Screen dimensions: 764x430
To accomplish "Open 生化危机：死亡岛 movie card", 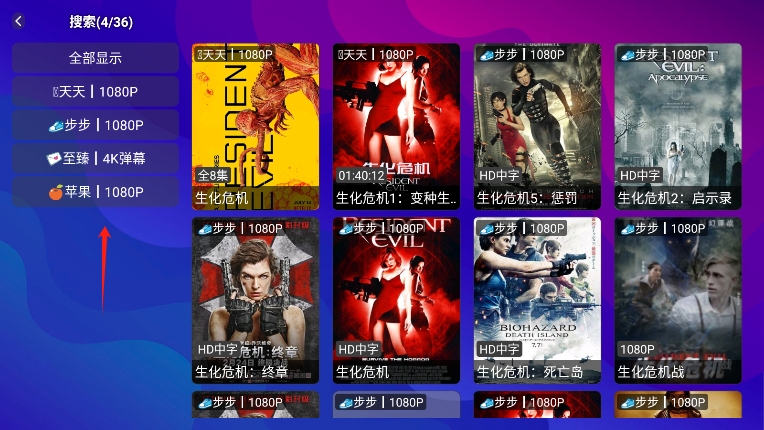I will tap(537, 300).
